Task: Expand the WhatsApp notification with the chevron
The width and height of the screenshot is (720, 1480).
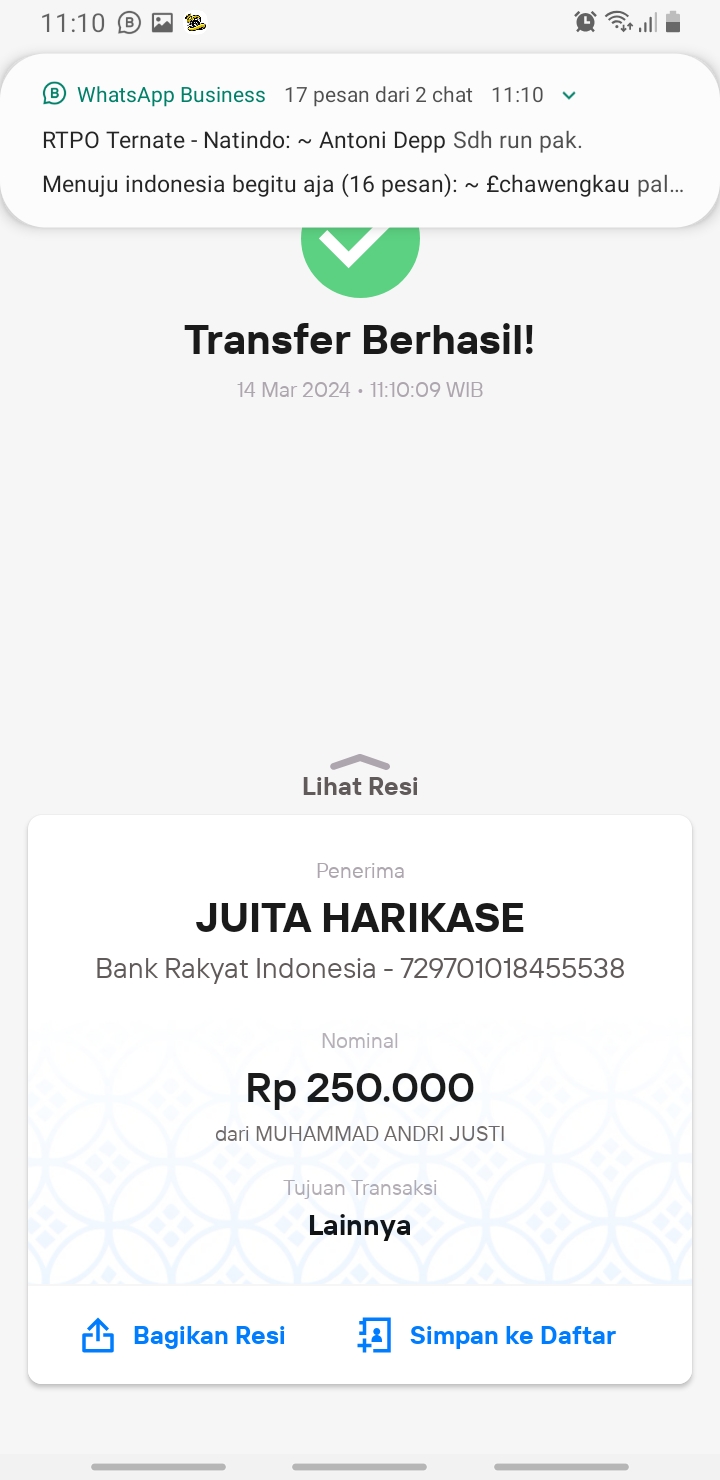Action: point(569,95)
